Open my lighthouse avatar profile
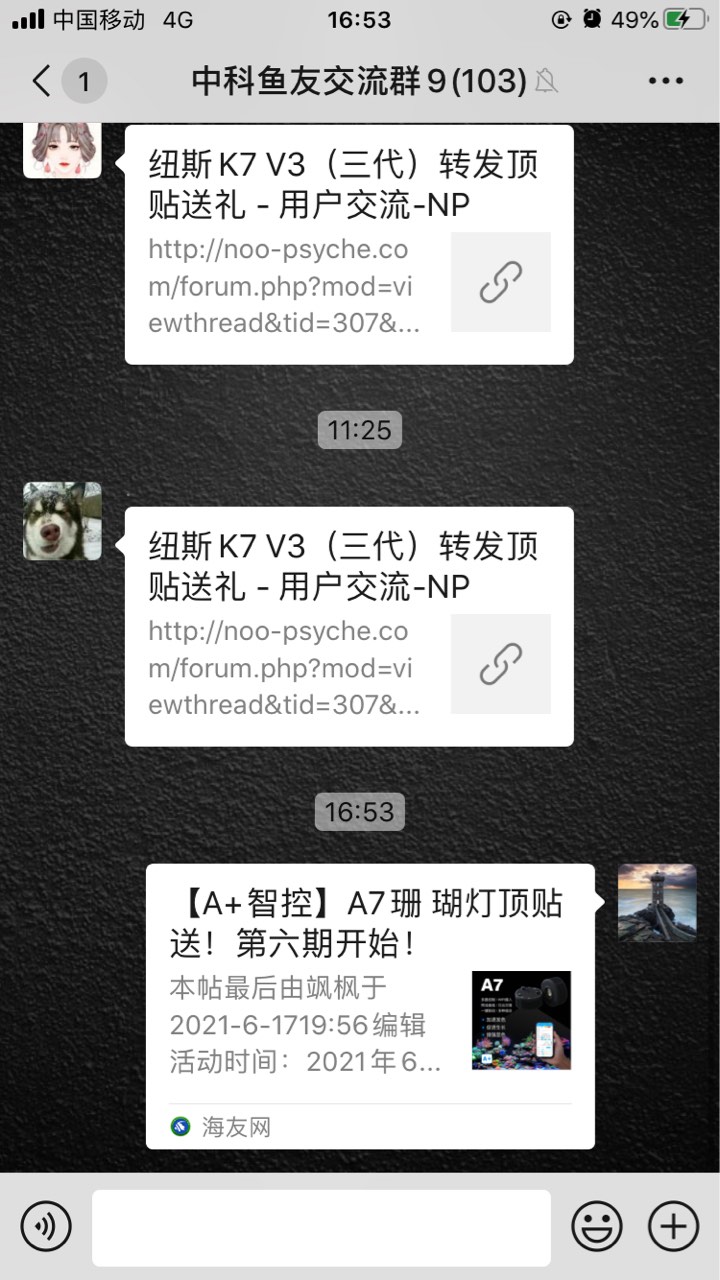 tap(657, 903)
